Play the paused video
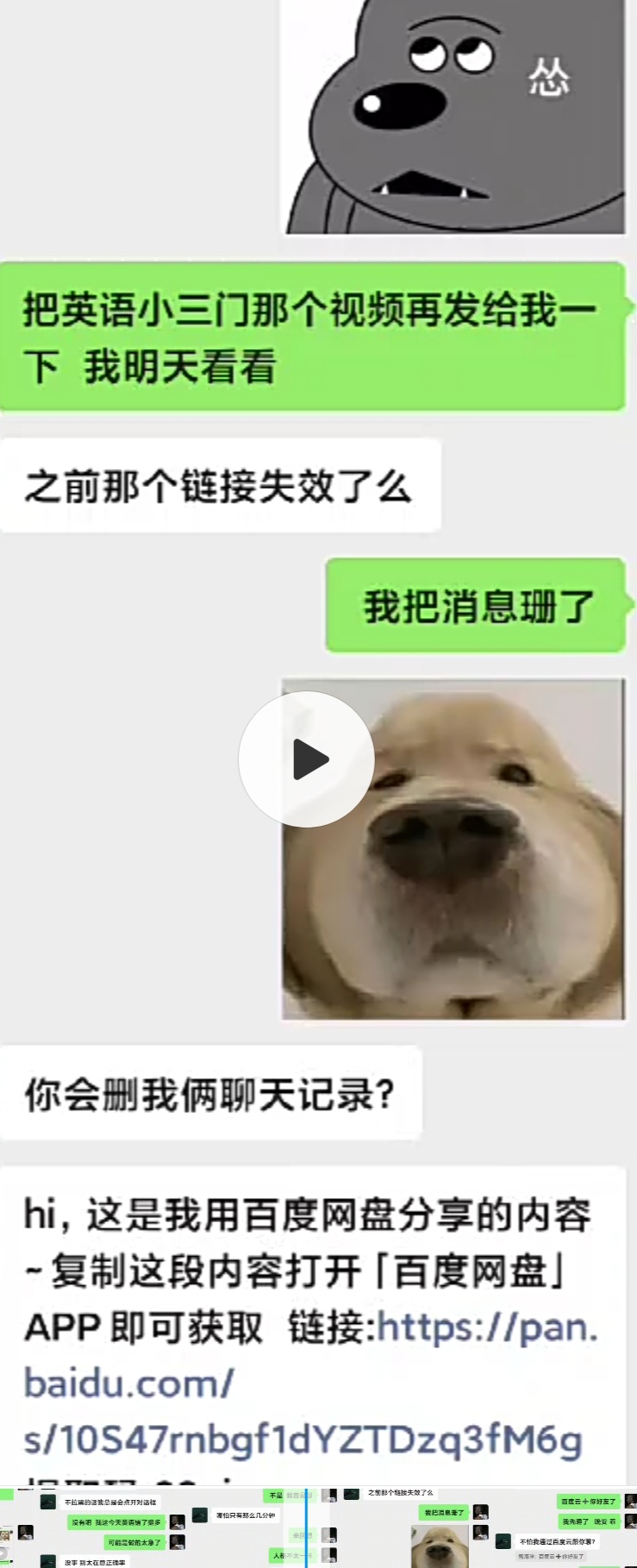 tap(306, 759)
